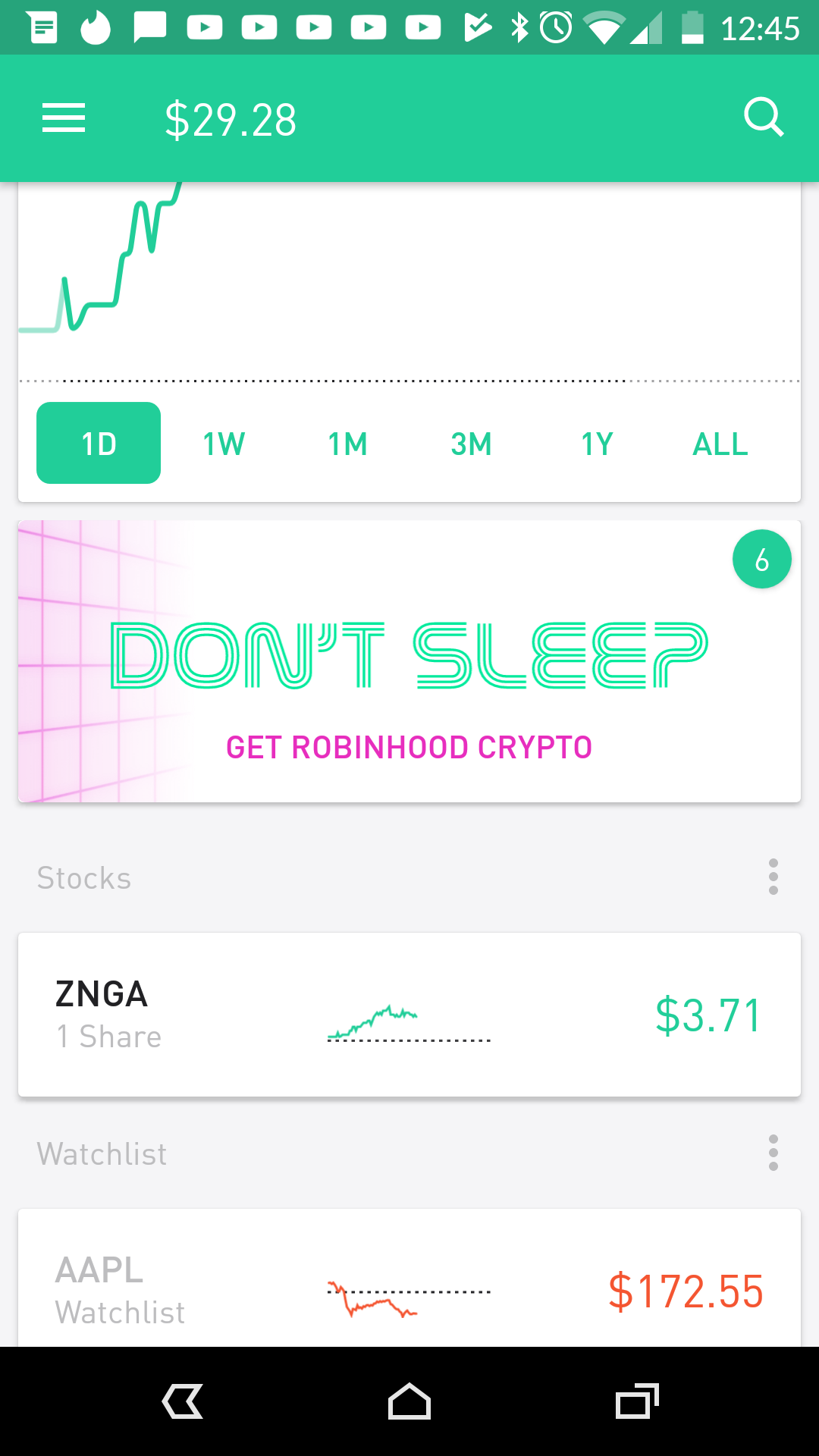
Task: Select the 1D chart range
Action: [99, 444]
